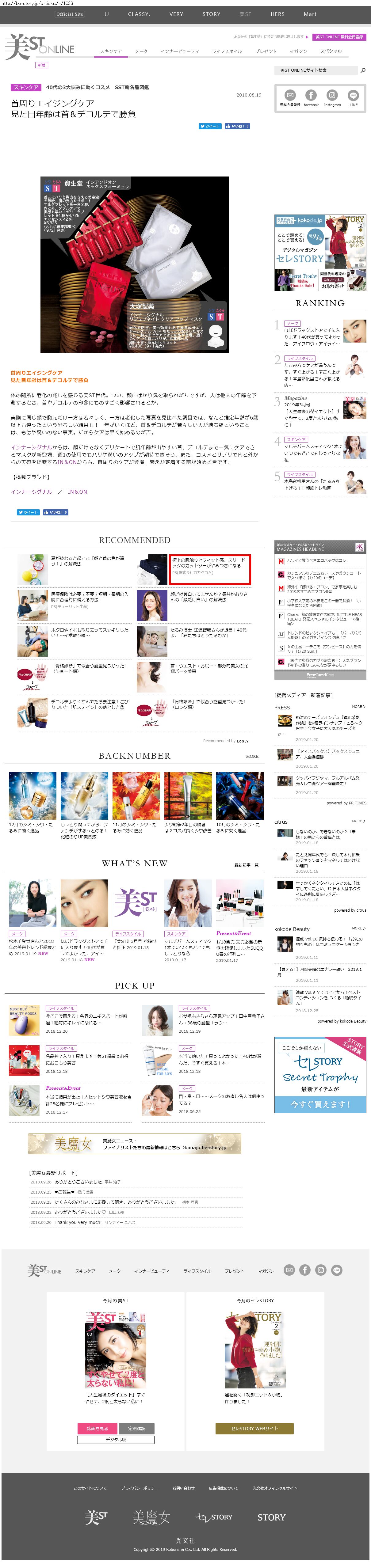
Task: Tap the 今すぐ買えます! Secret Trophy banner
Action: [x=320, y=1103]
